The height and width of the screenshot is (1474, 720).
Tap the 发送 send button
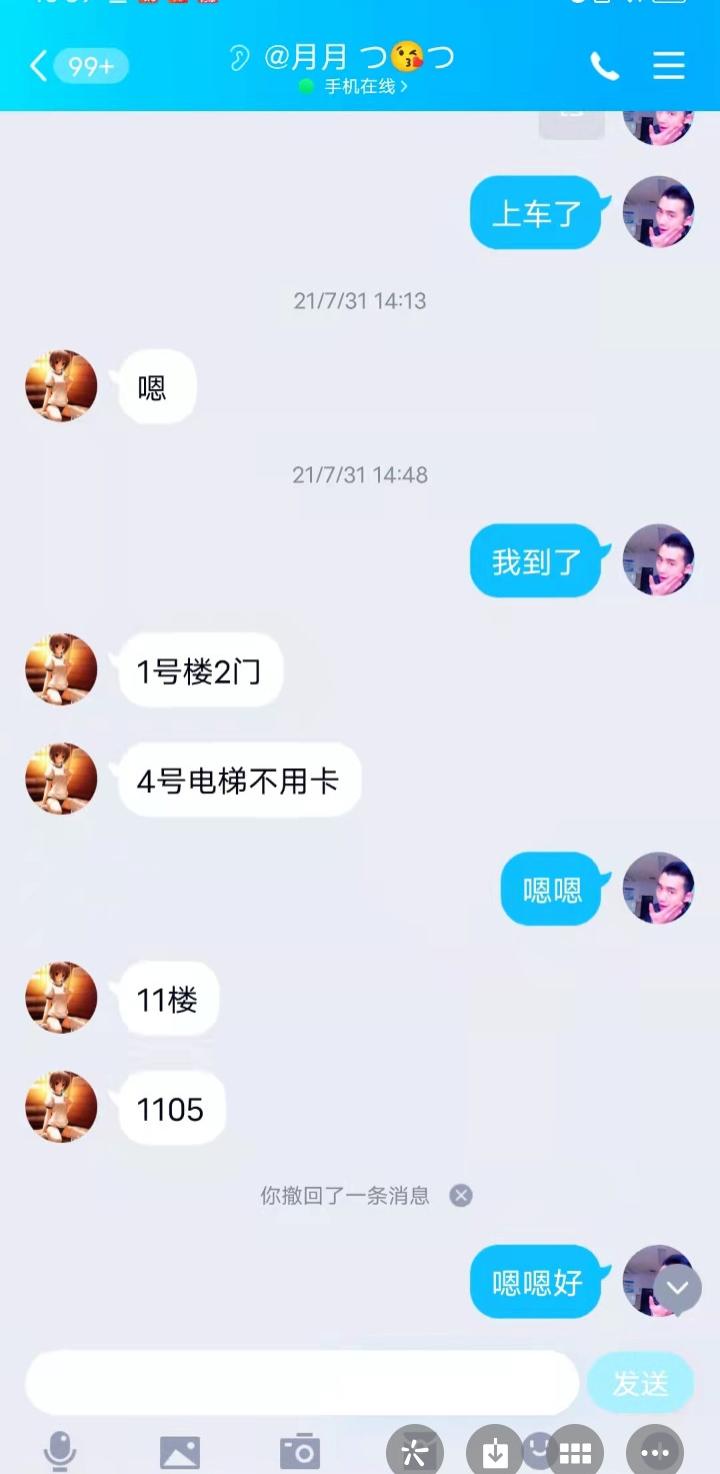click(640, 1382)
